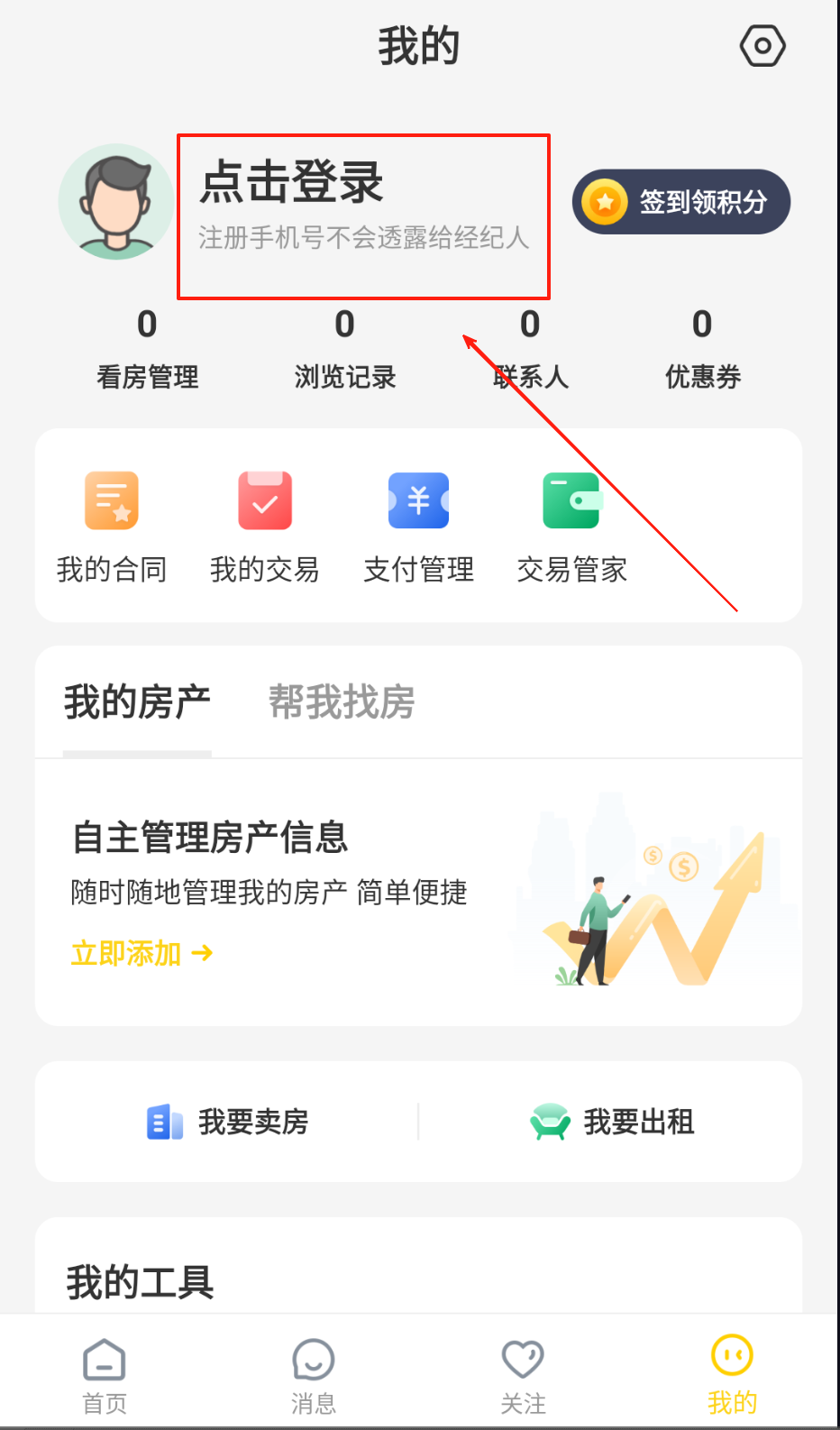Open the settings hexagon icon
Image resolution: width=840 pixels, height=1430 pixels.
(x=762, y=46)
